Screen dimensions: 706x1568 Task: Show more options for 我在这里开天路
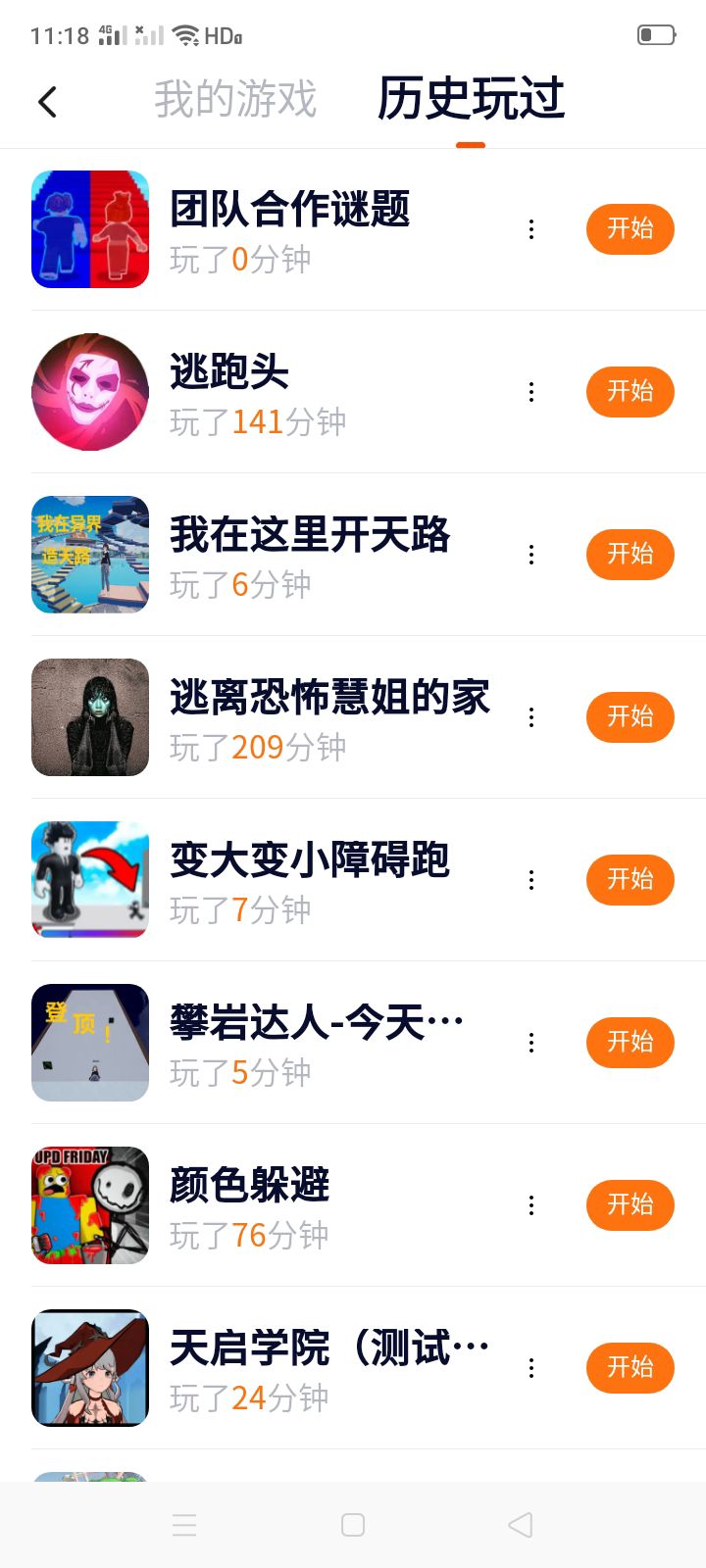[531, 555]
